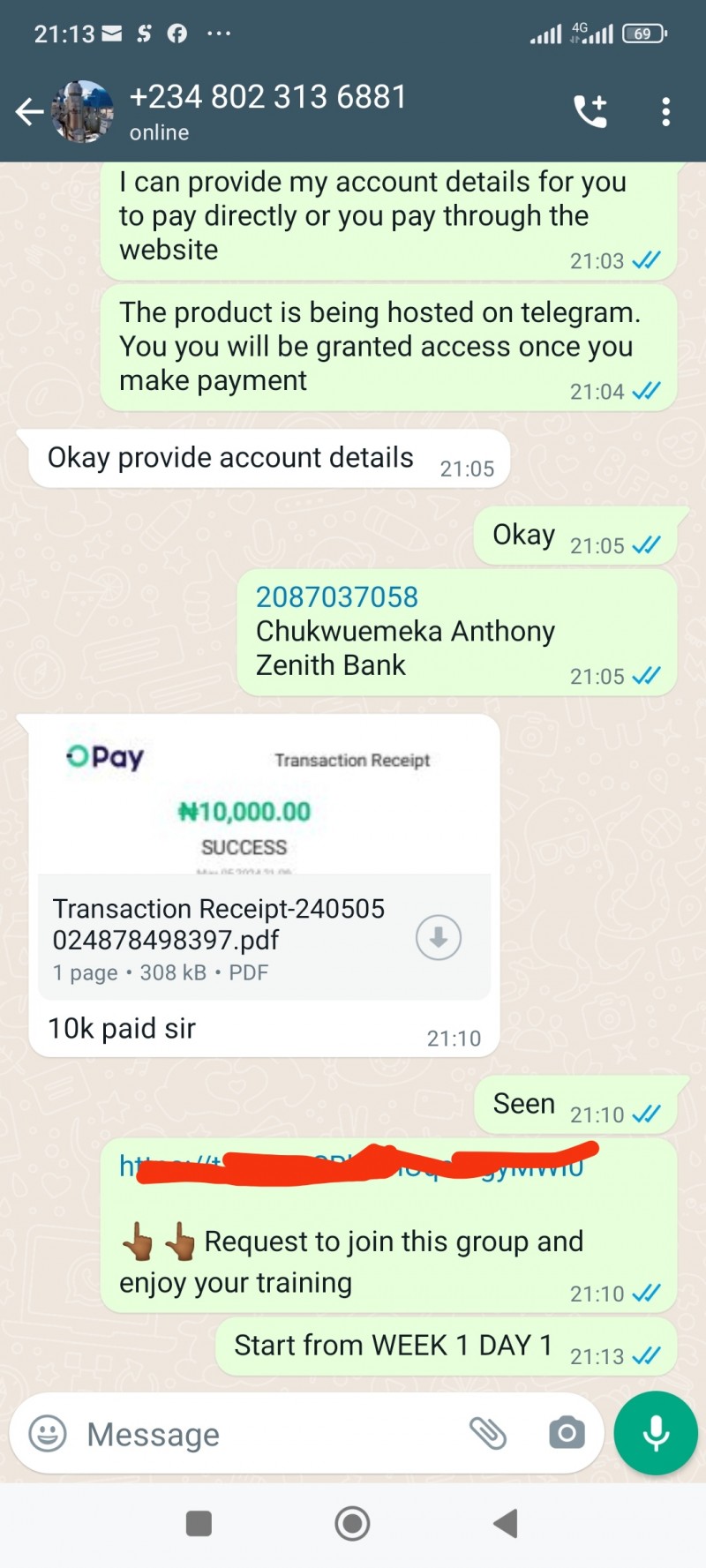Start a call with this contact
The width and height of the screenshot is (706, 1568).
590,112
